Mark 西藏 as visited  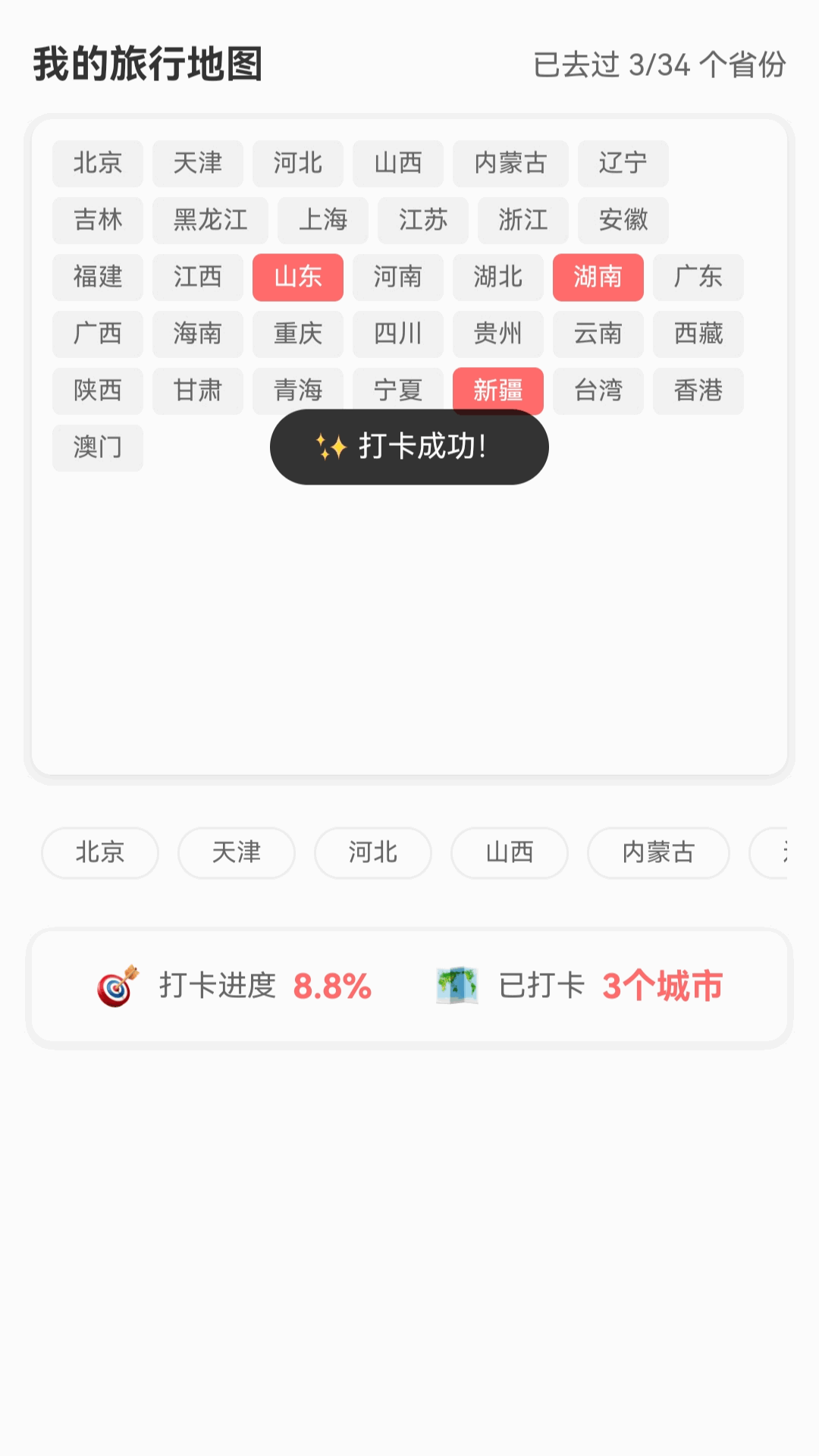pos(698,334)
